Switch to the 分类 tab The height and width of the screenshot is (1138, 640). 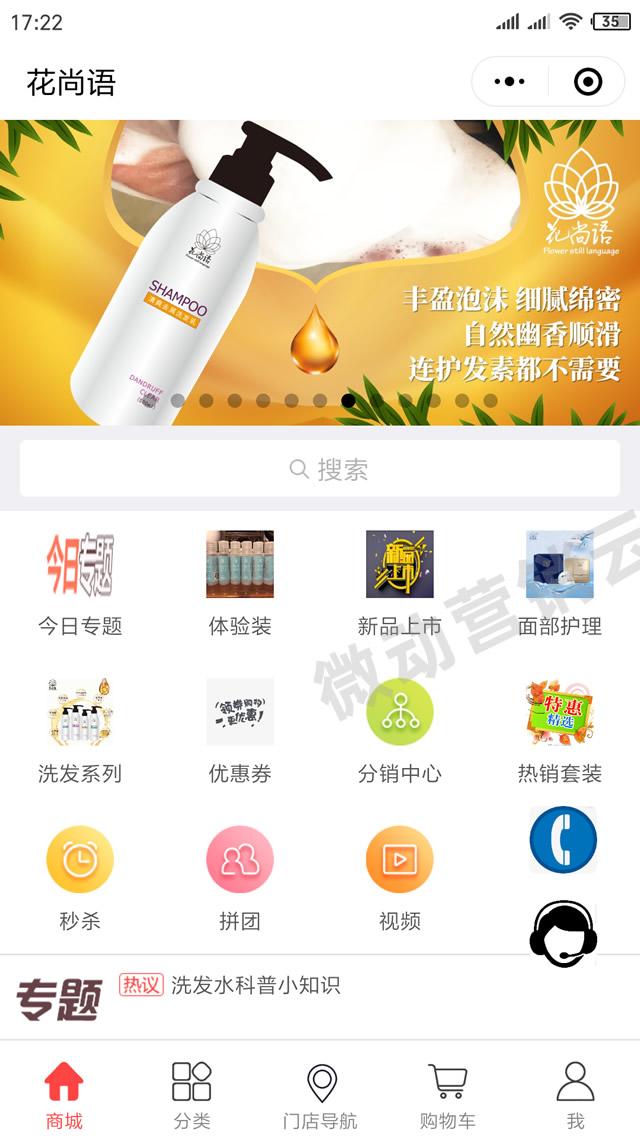(x=191, y=1095)
